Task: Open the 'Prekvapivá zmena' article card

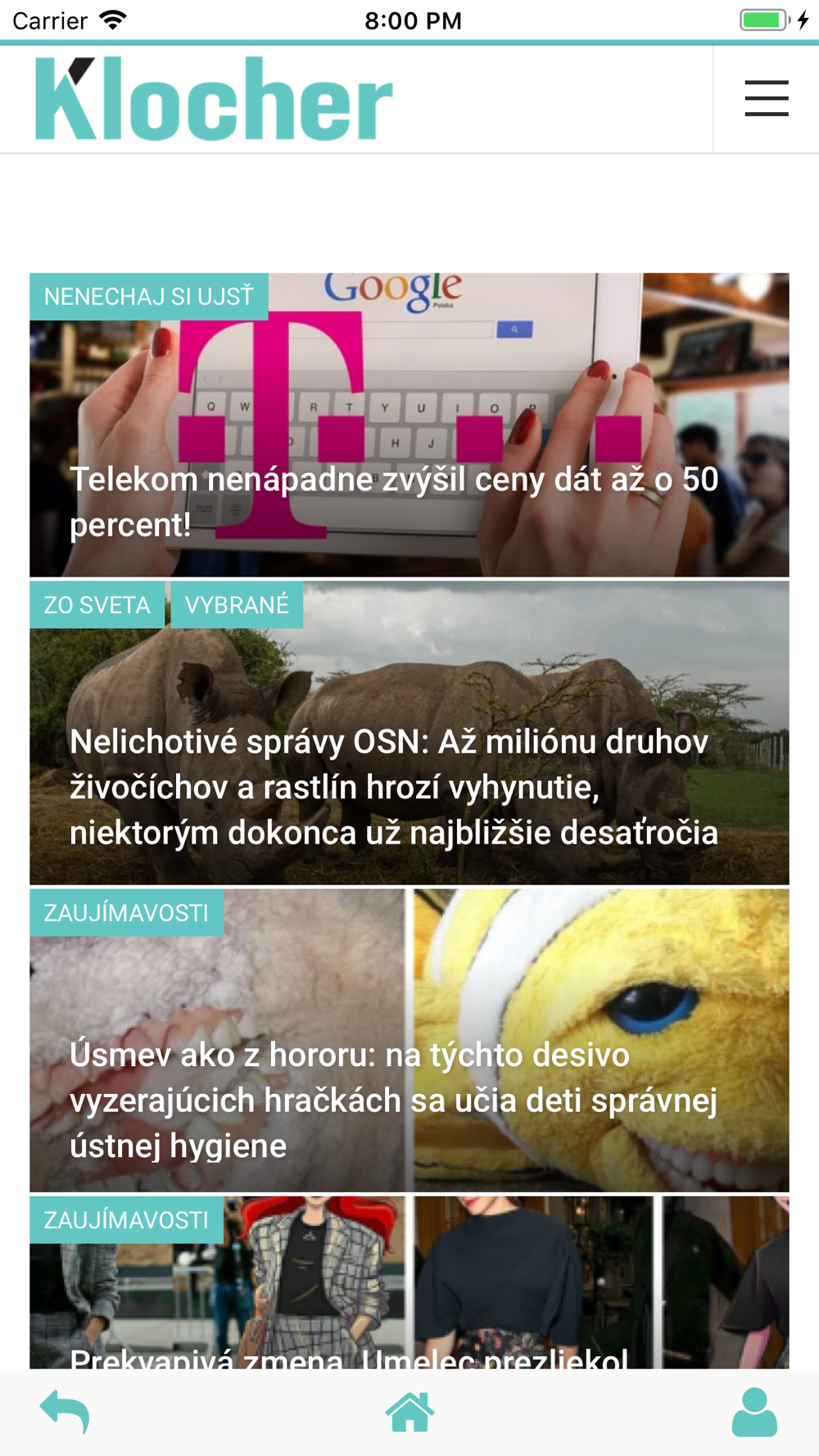Action: tap(409, 1282)
